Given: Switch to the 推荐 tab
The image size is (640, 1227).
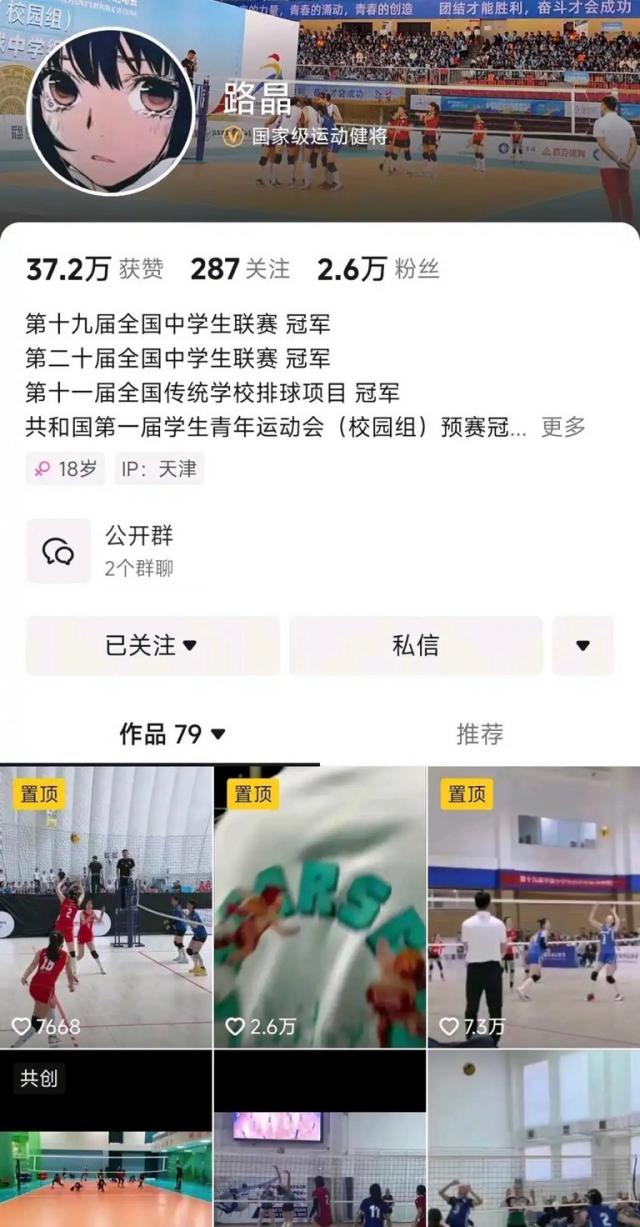Looking at the screenshot, I should tap(479, 734).
